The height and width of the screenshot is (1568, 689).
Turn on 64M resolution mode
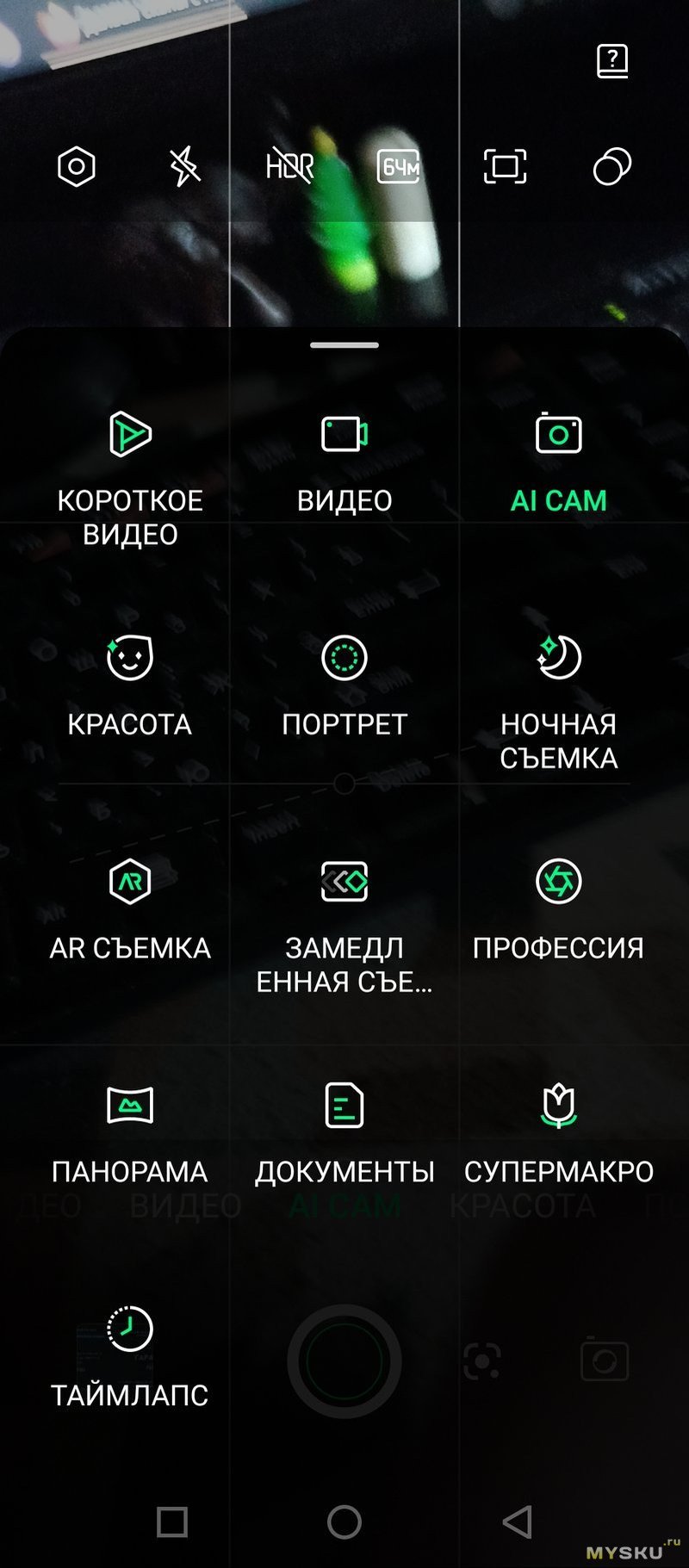(399, 166)
